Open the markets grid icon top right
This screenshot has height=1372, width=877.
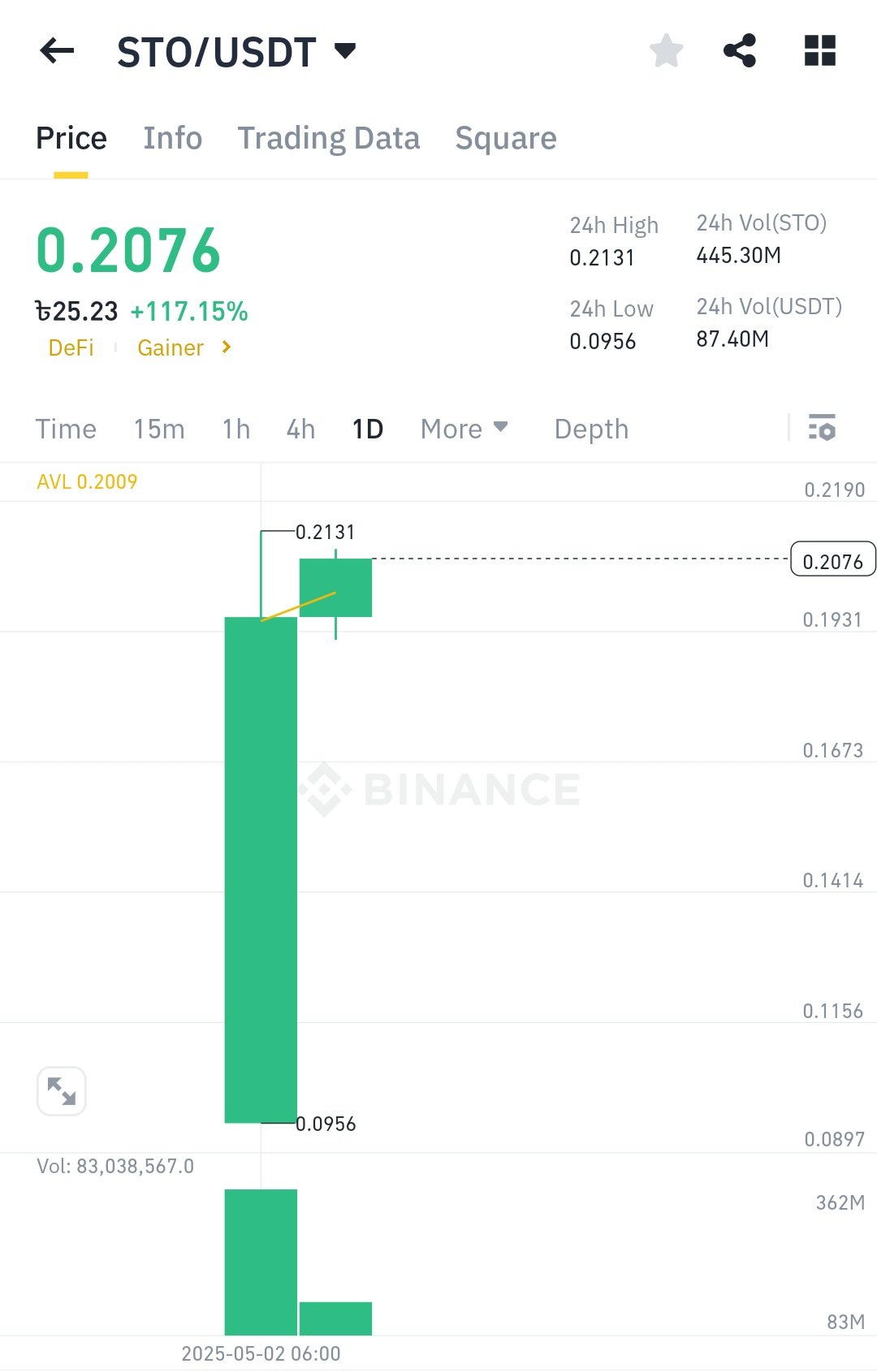point(819,51)
